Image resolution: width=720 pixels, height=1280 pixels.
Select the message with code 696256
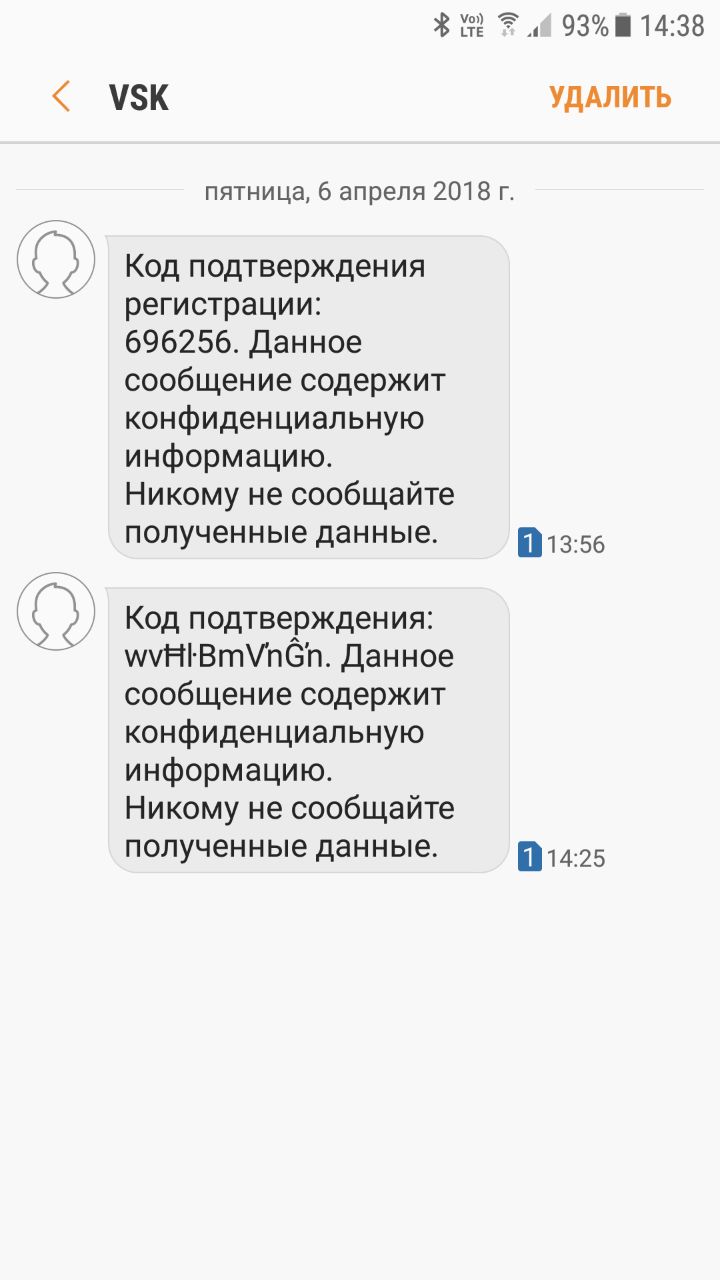coord(308,398)
